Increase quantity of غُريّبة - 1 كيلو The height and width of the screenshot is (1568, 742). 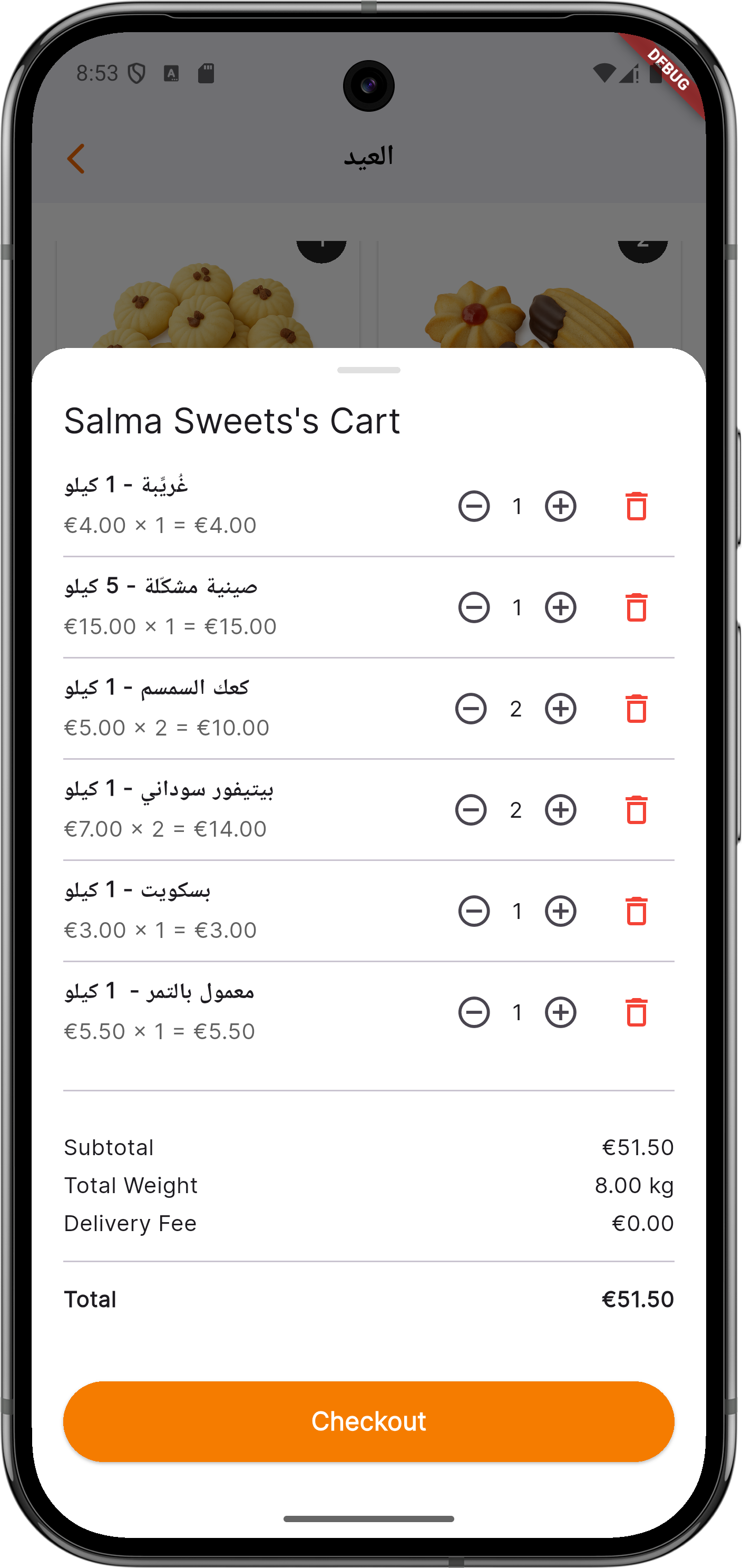pyautogui.click(x=560, y=507)
